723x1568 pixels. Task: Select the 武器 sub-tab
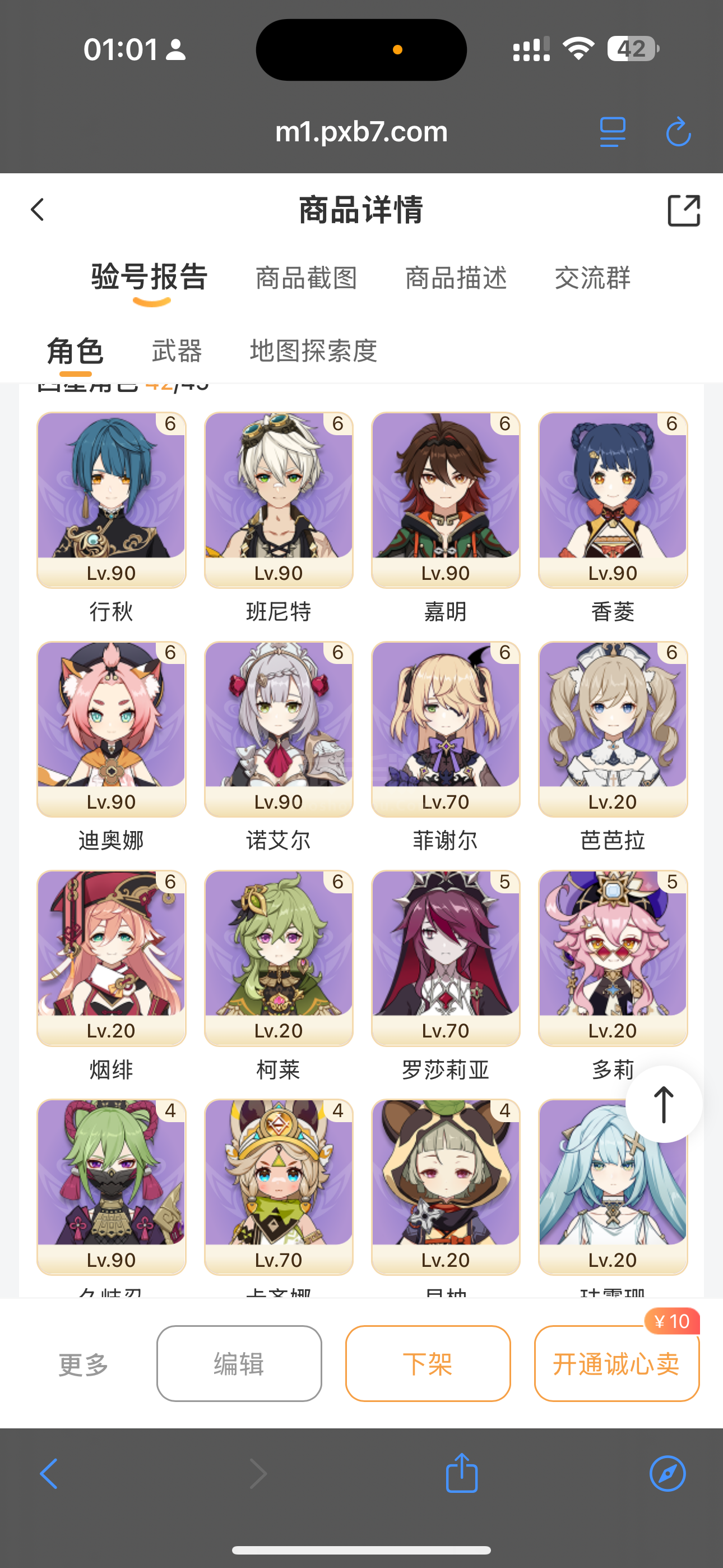(x=177, y=351)
